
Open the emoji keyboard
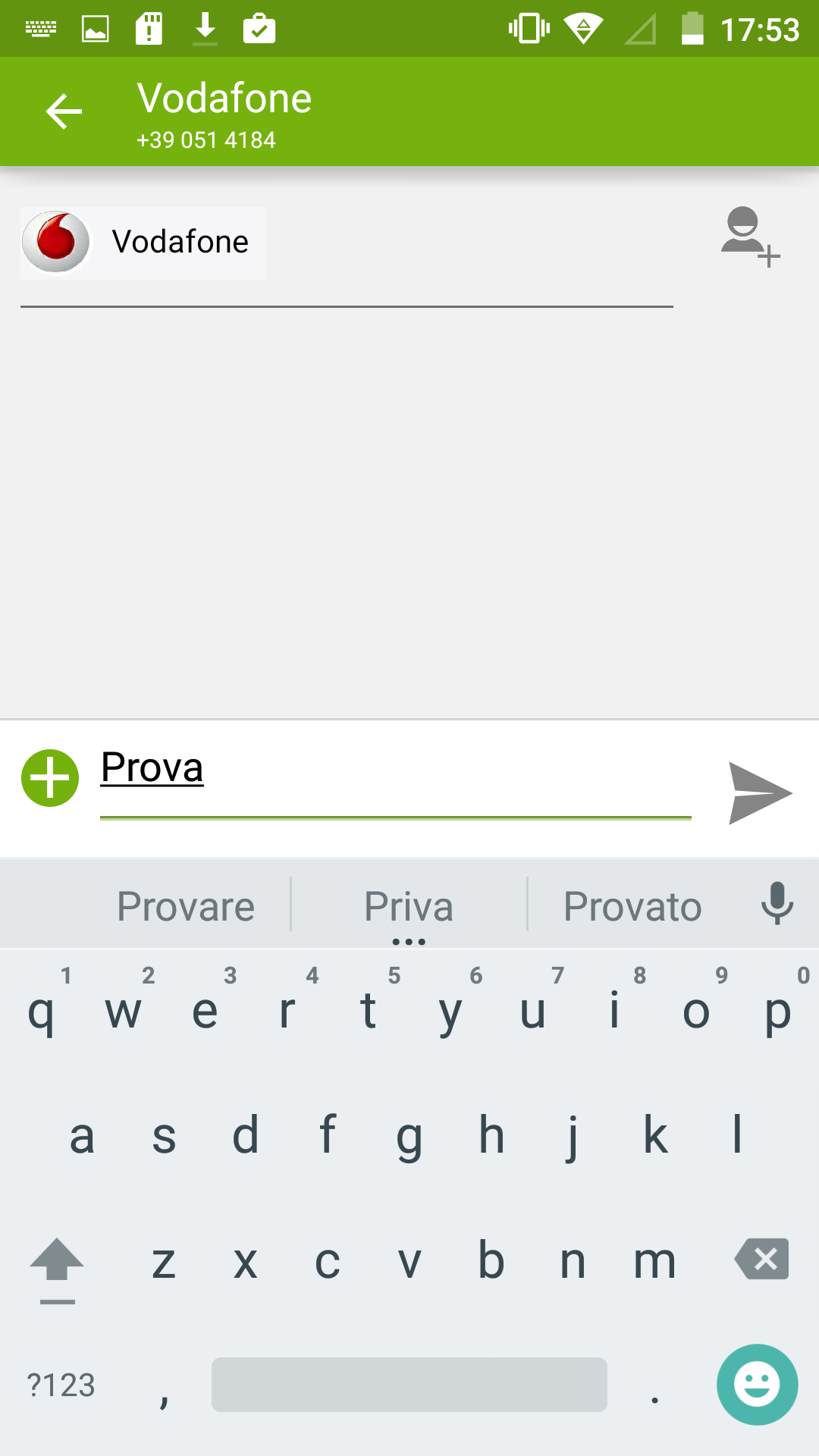point(757,1385)
